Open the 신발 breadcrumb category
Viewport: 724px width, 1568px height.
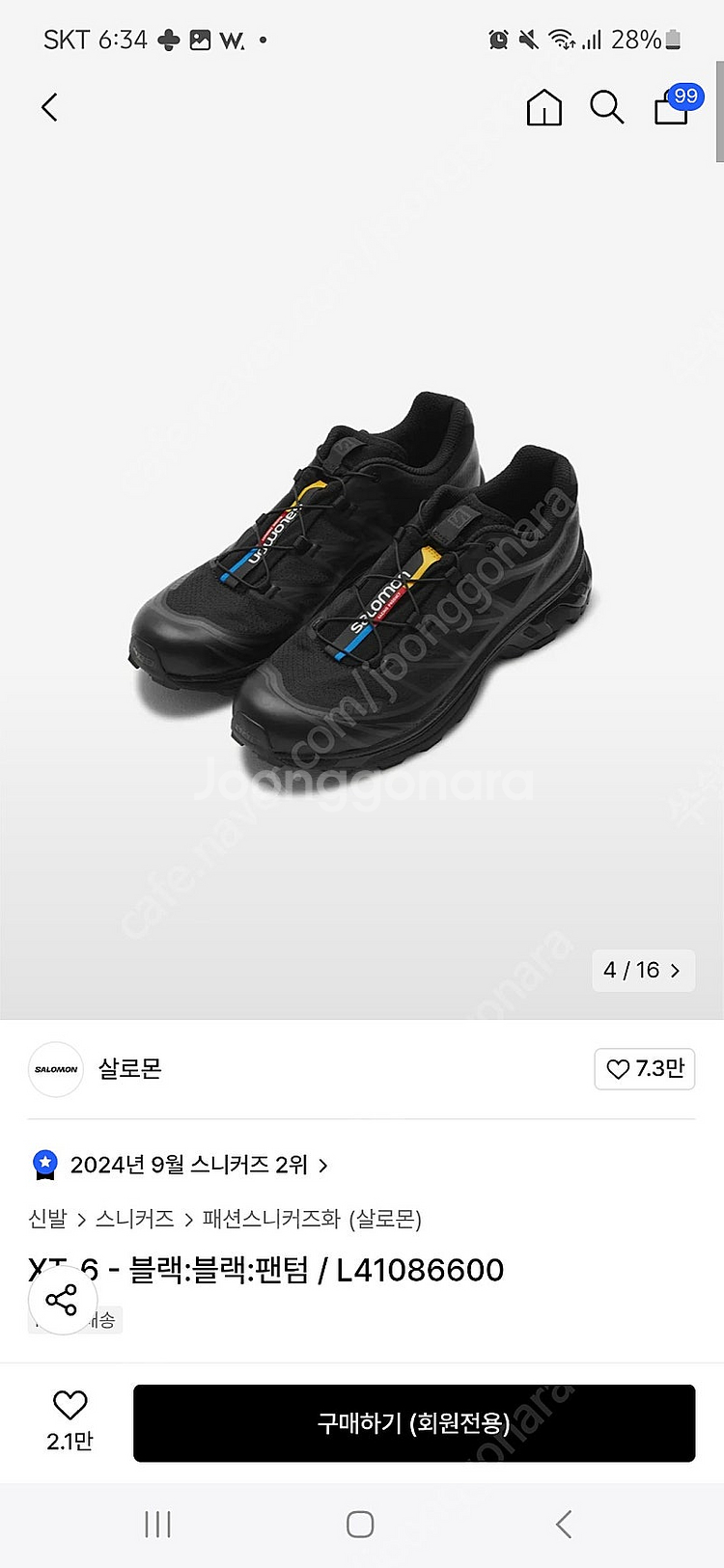pos(47,1219)
